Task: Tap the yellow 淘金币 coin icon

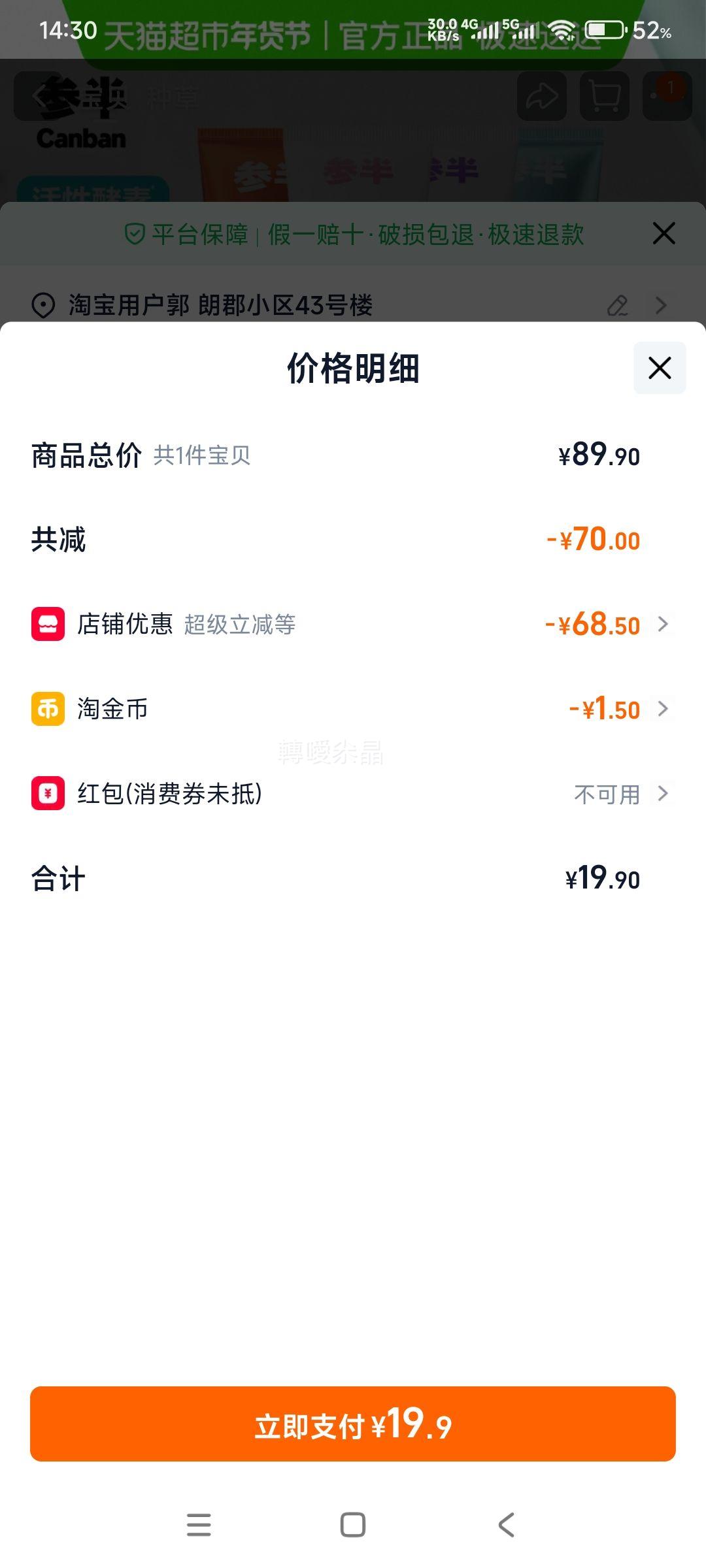Action: [x=46, y=709]
